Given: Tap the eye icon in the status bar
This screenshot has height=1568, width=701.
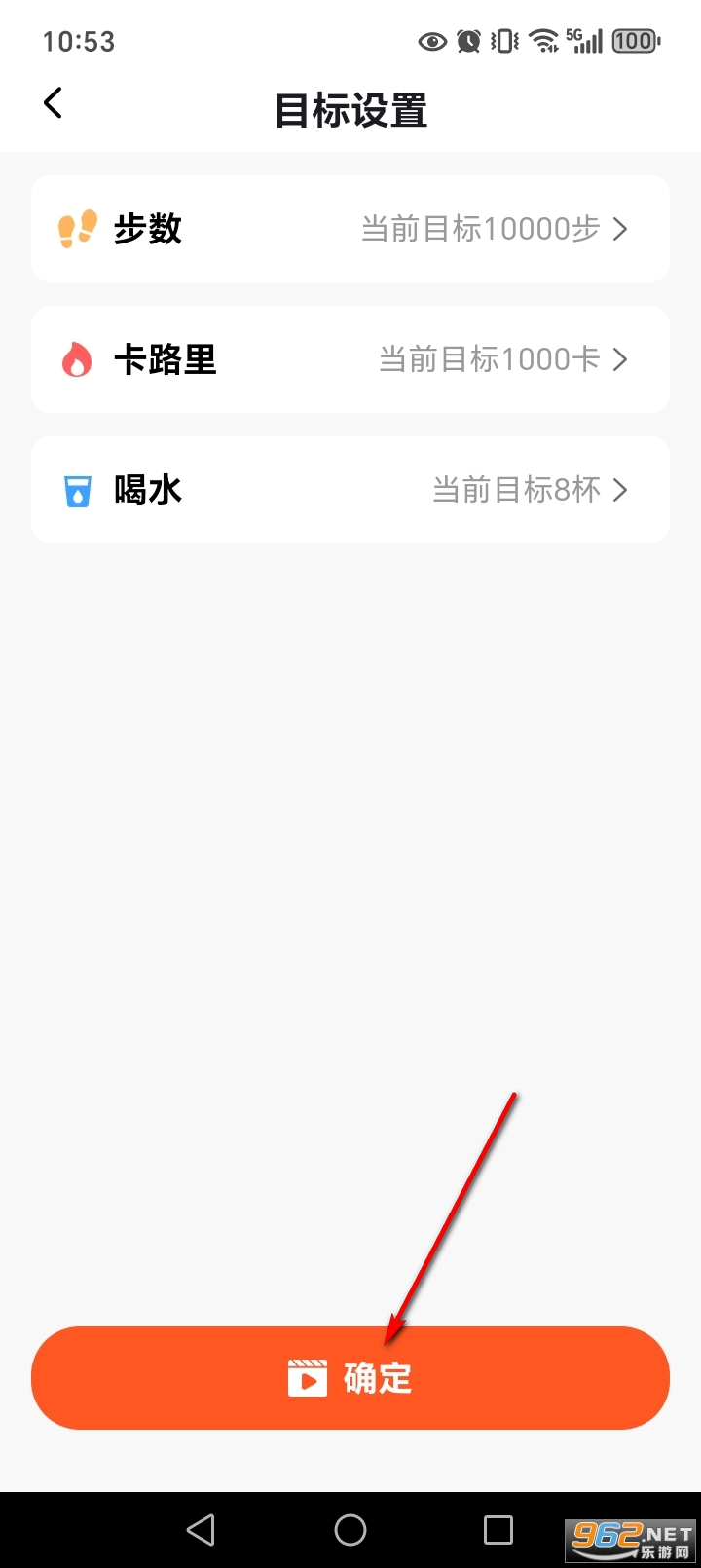Looking at the screenshot, I should (431, 41).
